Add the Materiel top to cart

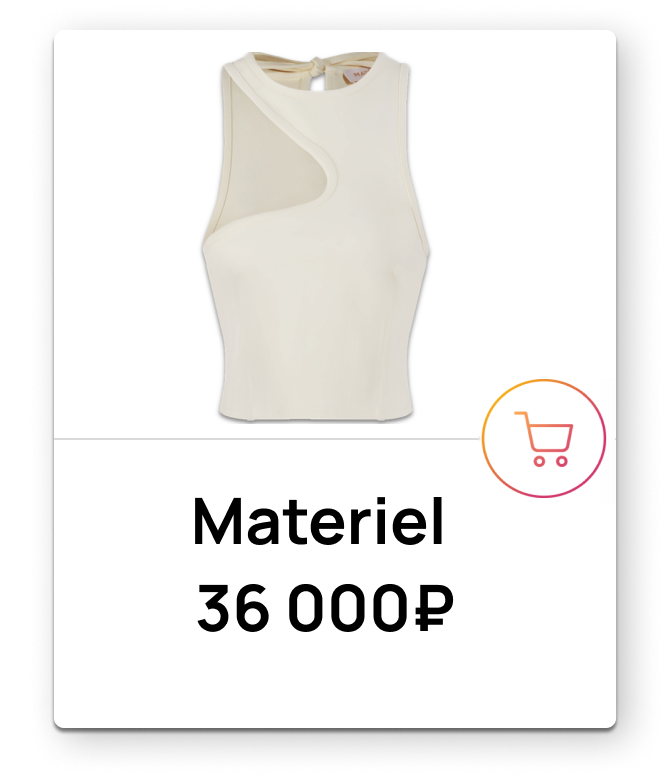click(543, 438)
